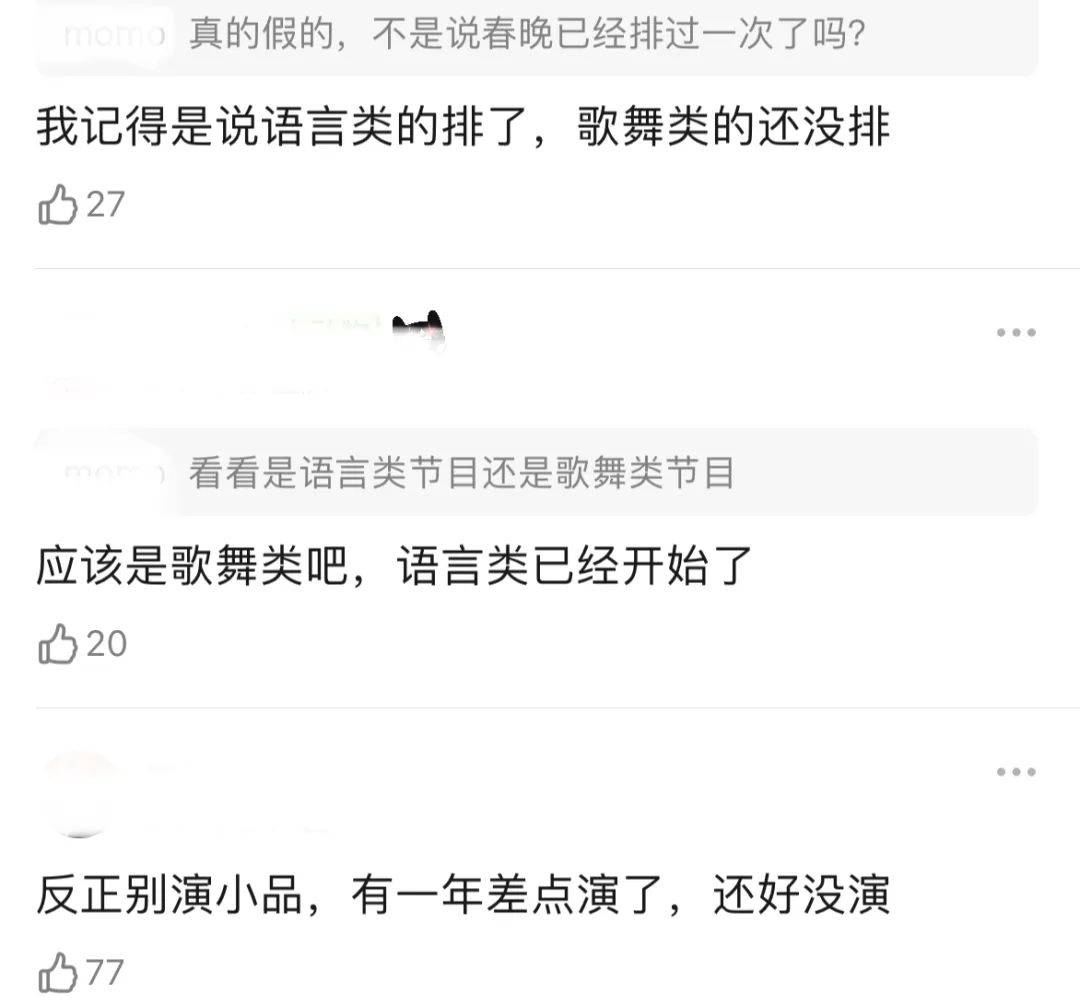Like the comment about 语言类的排了
1080x1005 pixels.
click(x=58, y=205)
